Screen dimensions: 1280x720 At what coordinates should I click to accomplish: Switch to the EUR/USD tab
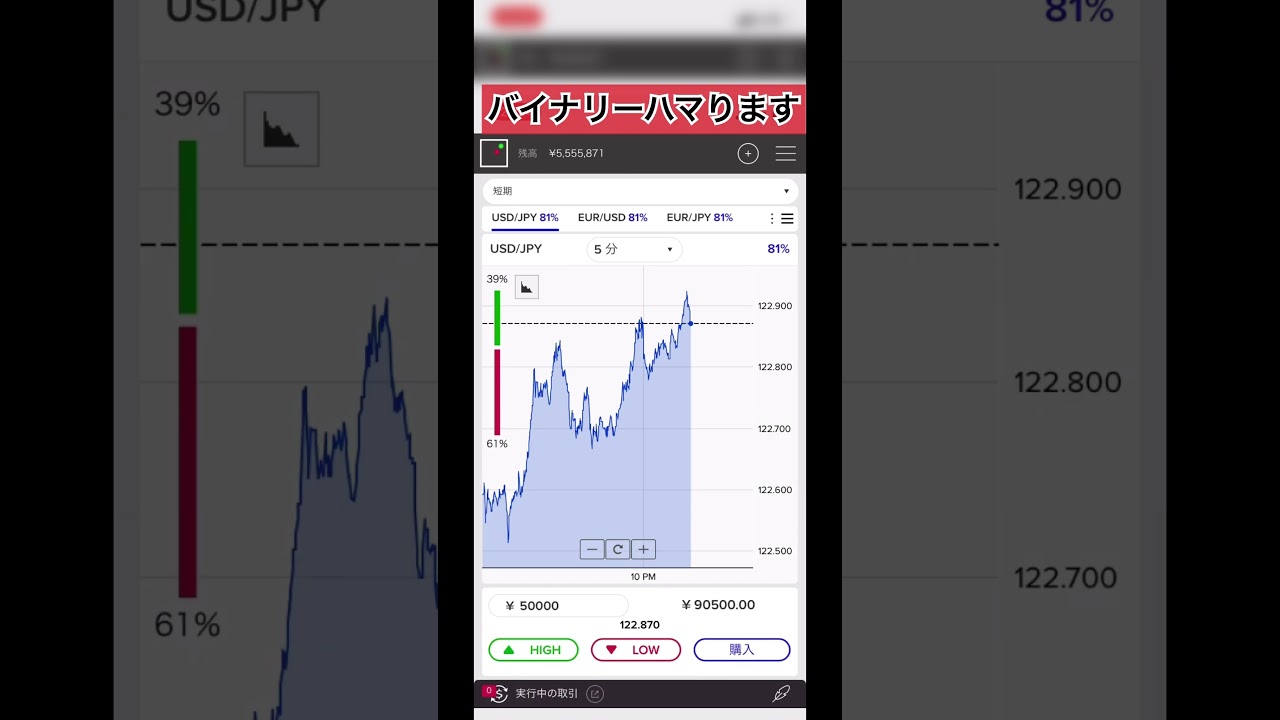(x=612, y=218)
